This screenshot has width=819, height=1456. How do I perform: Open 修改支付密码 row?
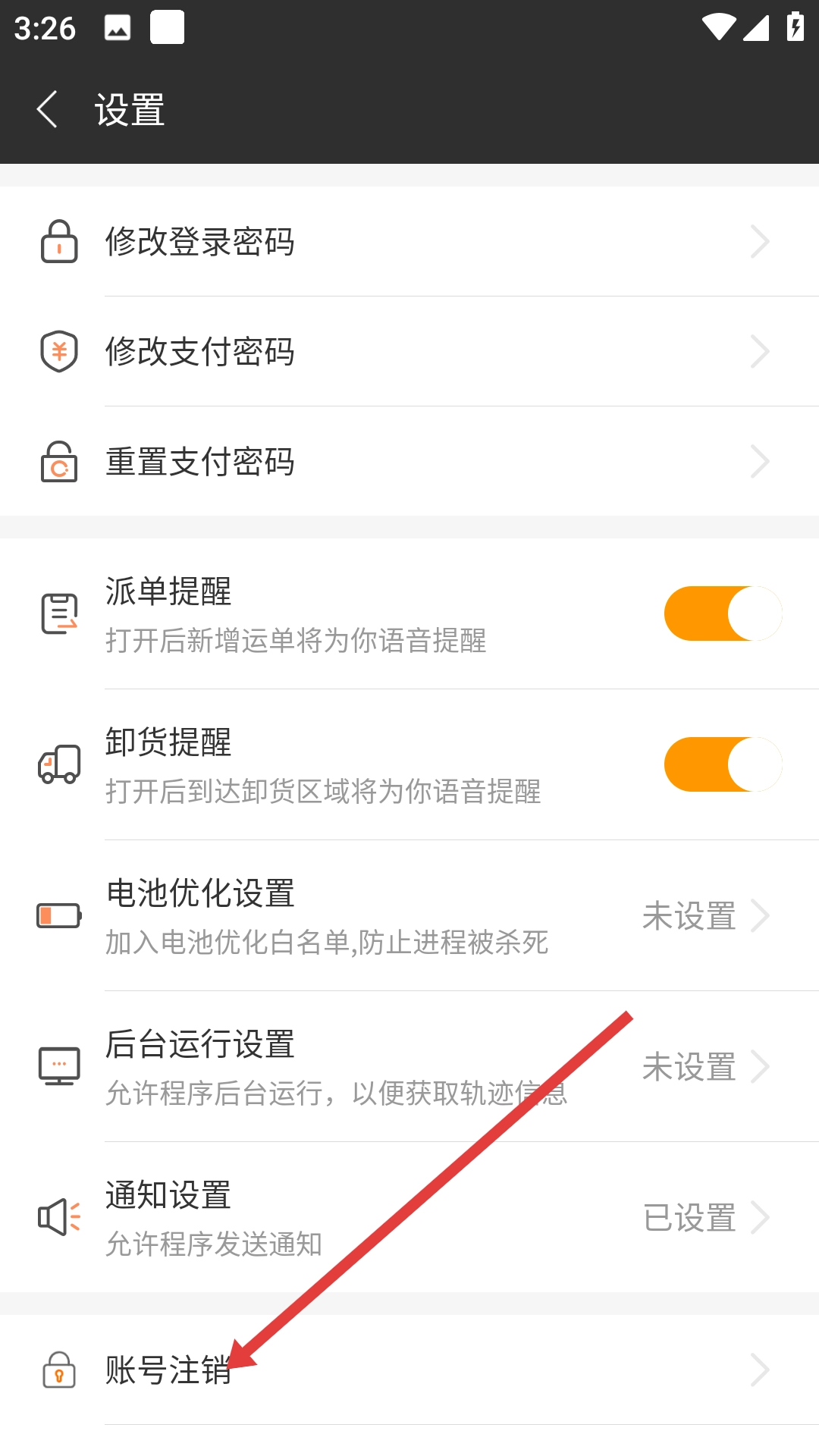[409, 352]
